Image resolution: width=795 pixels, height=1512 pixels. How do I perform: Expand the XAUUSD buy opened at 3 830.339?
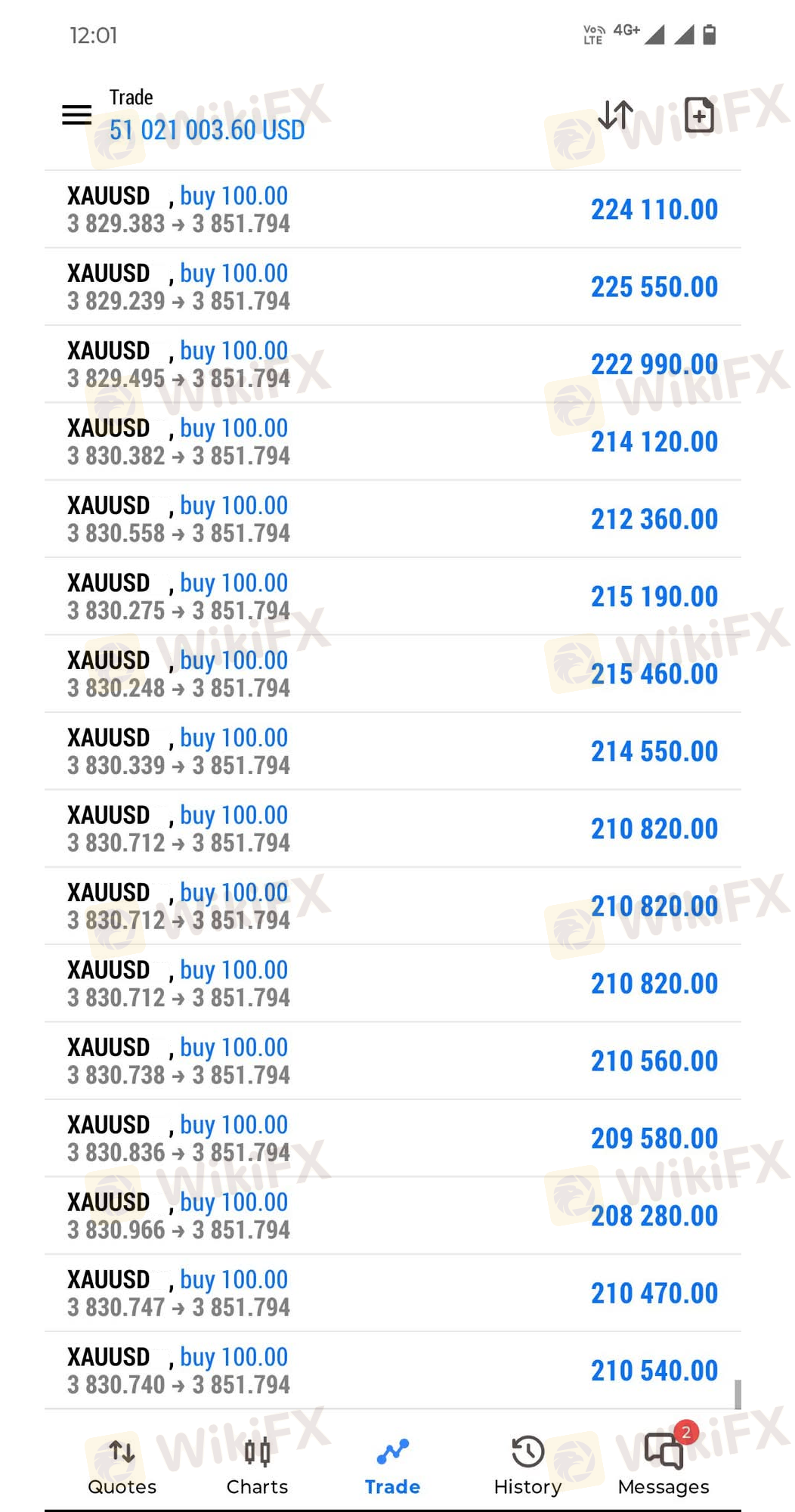392,751
